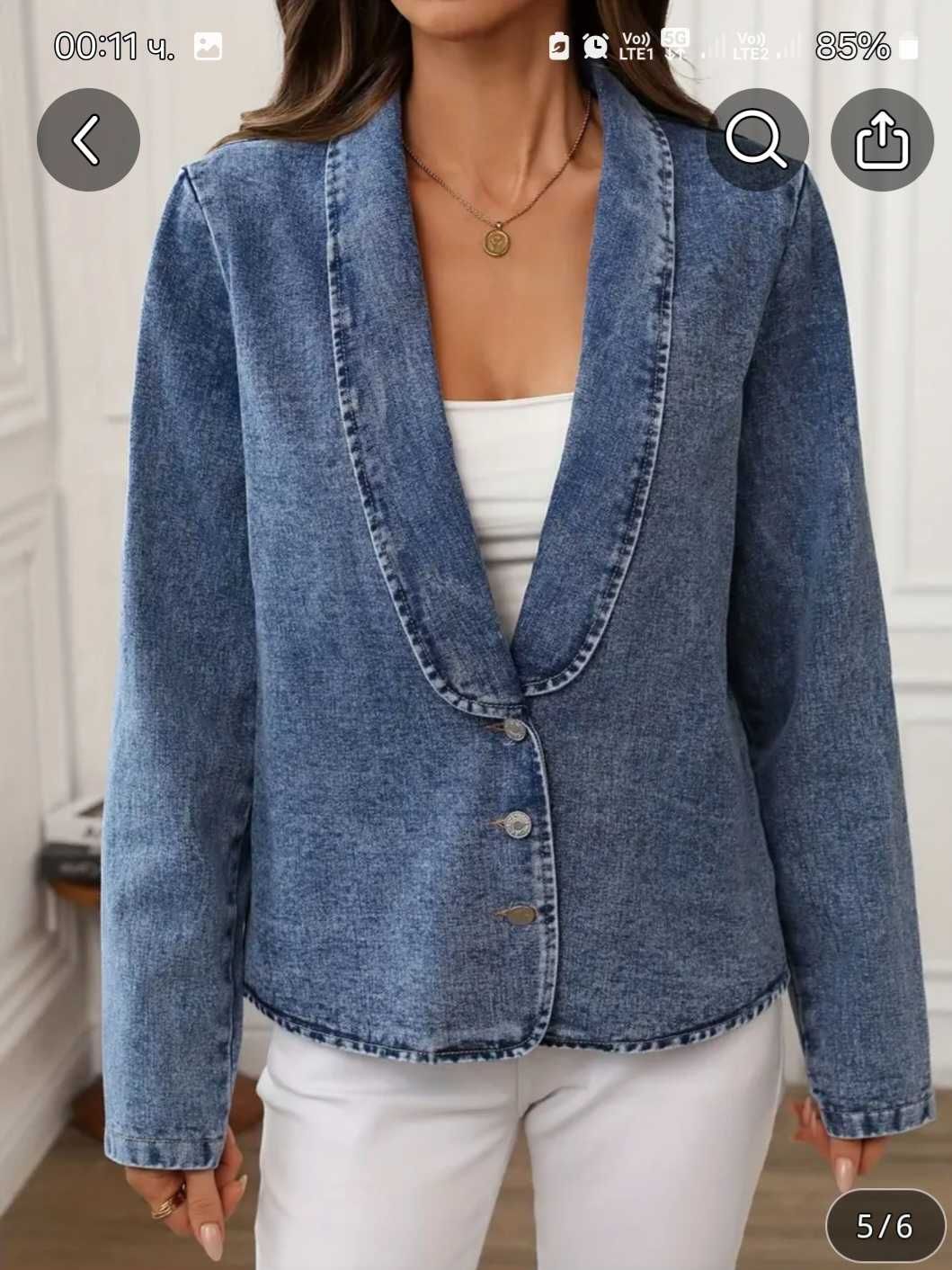Image resolution: width=952 pixels, height=1270 pixels.
Task: Share this product image
Action: 882,139
